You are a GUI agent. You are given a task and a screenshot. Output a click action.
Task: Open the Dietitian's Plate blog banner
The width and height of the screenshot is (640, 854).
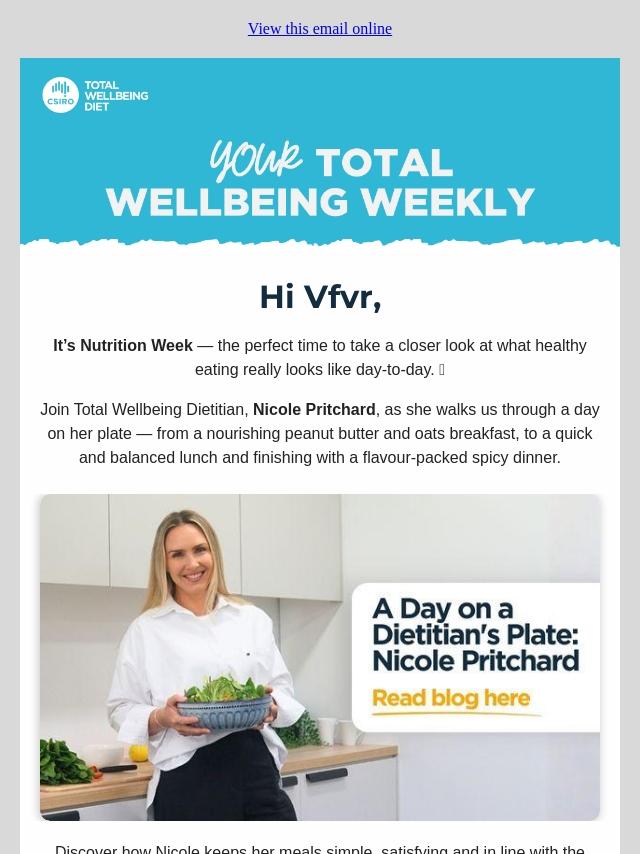(320, 657)
